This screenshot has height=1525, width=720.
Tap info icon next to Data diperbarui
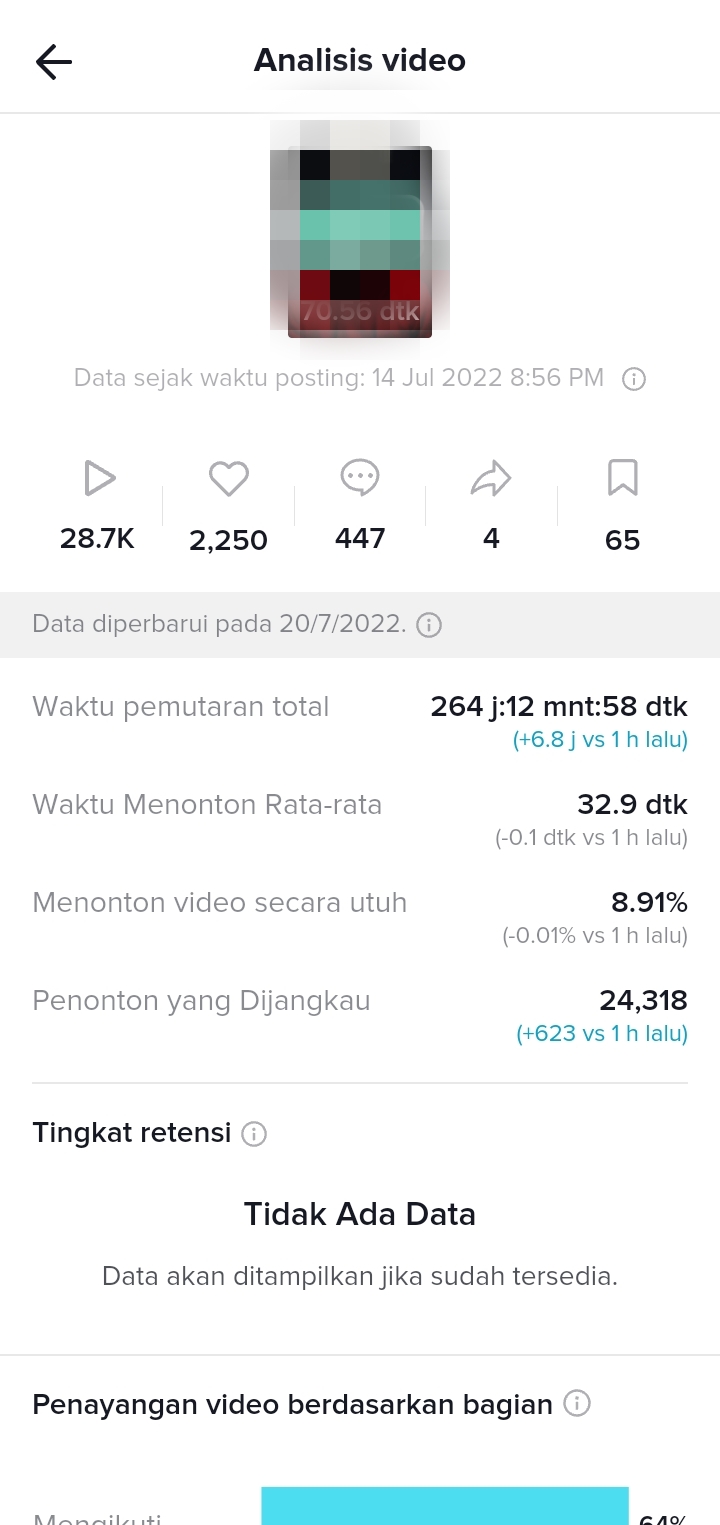pos(429,625)
